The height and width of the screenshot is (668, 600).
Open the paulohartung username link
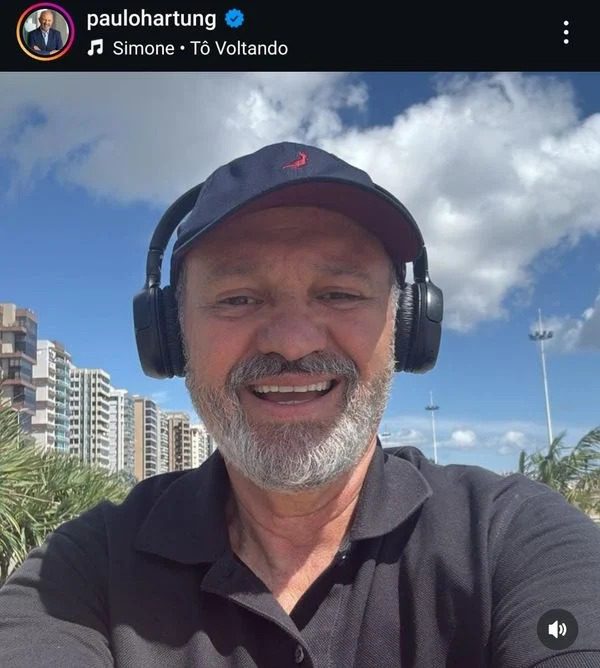coord(150,18)
